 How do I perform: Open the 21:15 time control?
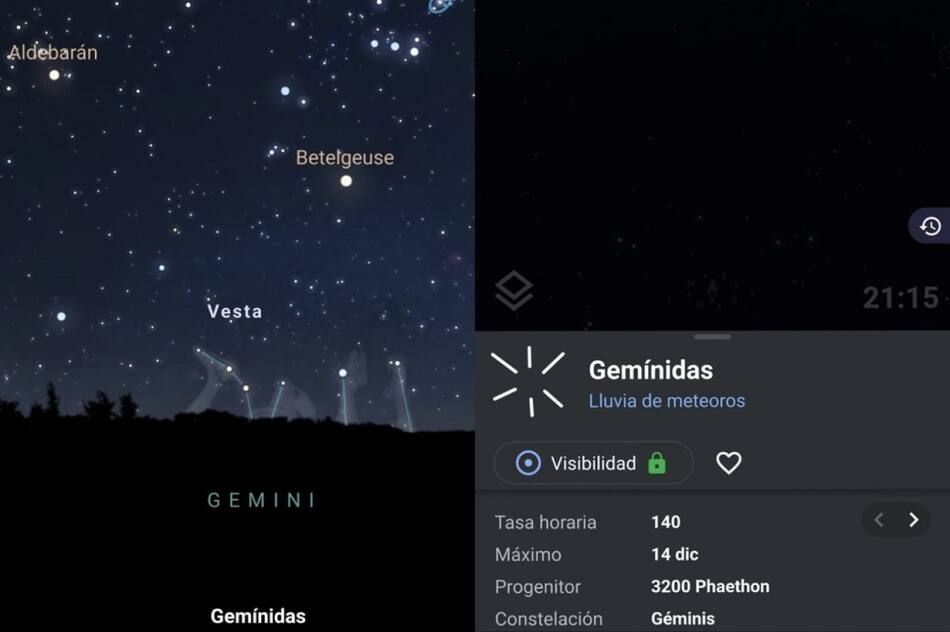click(x=900, y=297)
